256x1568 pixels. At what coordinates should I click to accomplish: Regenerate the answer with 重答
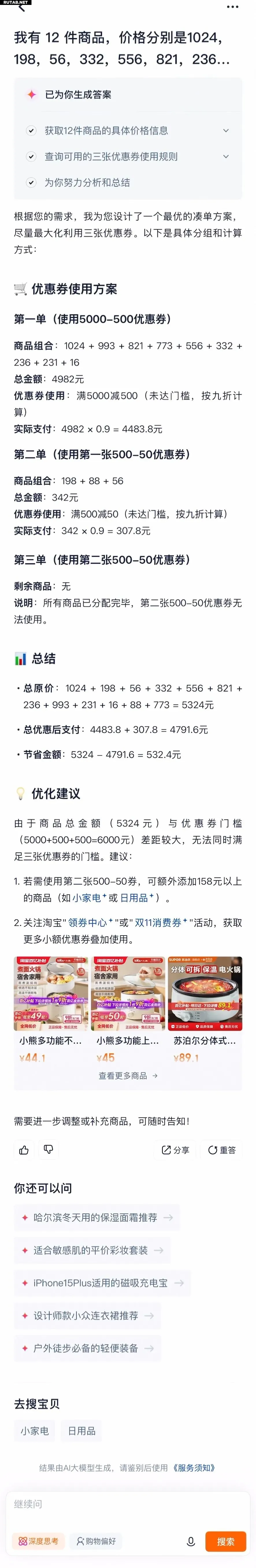point(222,1150)
